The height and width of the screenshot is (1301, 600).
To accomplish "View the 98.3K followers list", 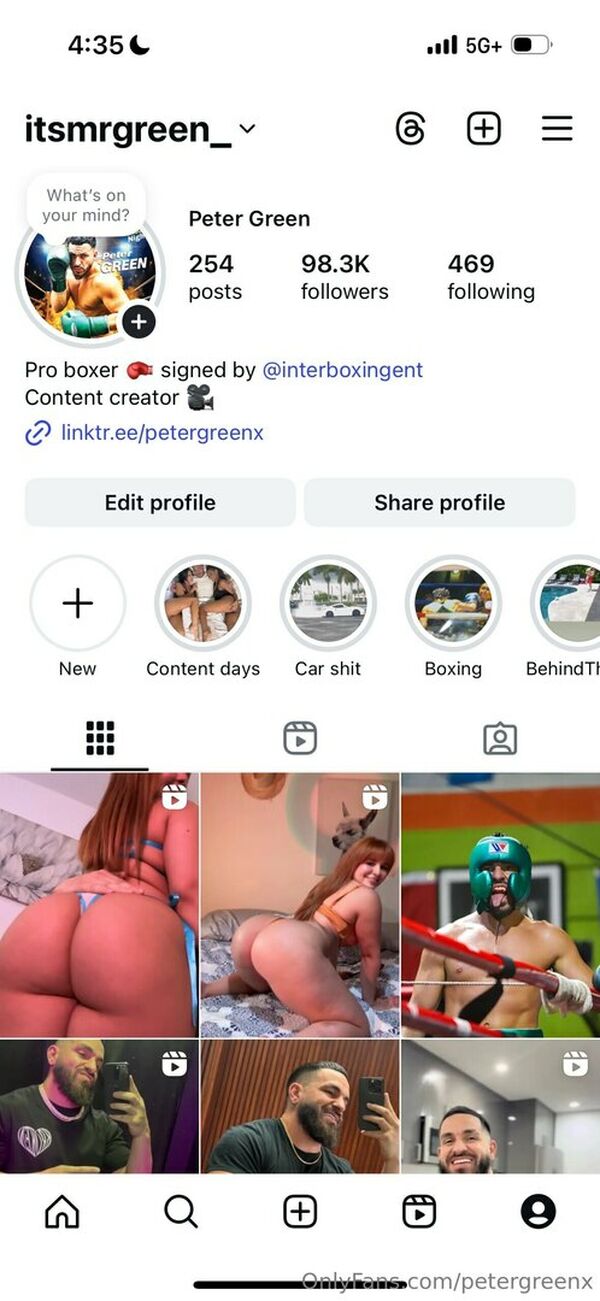I will click(344, 277).
